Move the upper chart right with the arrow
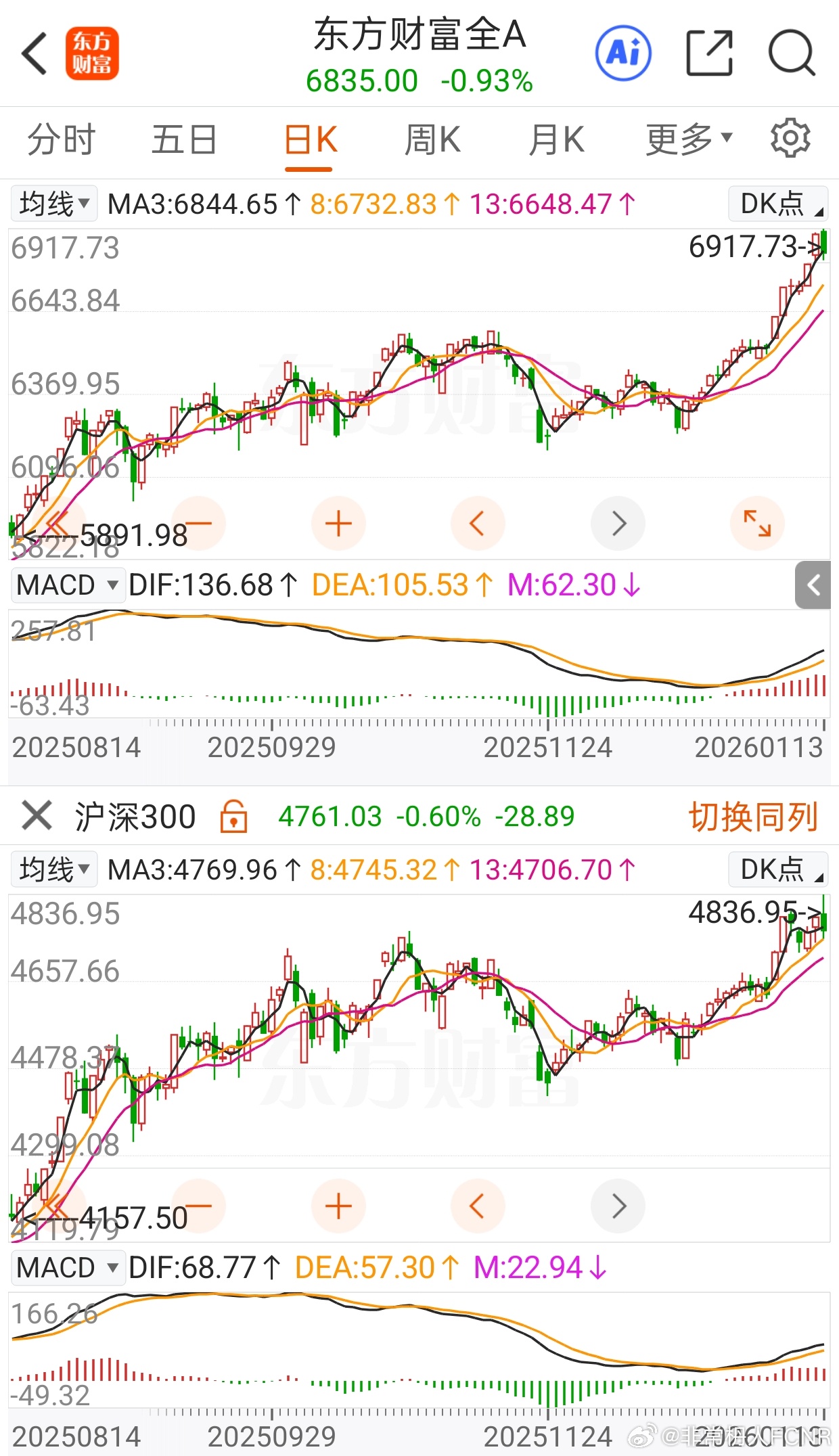The width and height of the screenshot is (839, 1456). coord(618,524)
